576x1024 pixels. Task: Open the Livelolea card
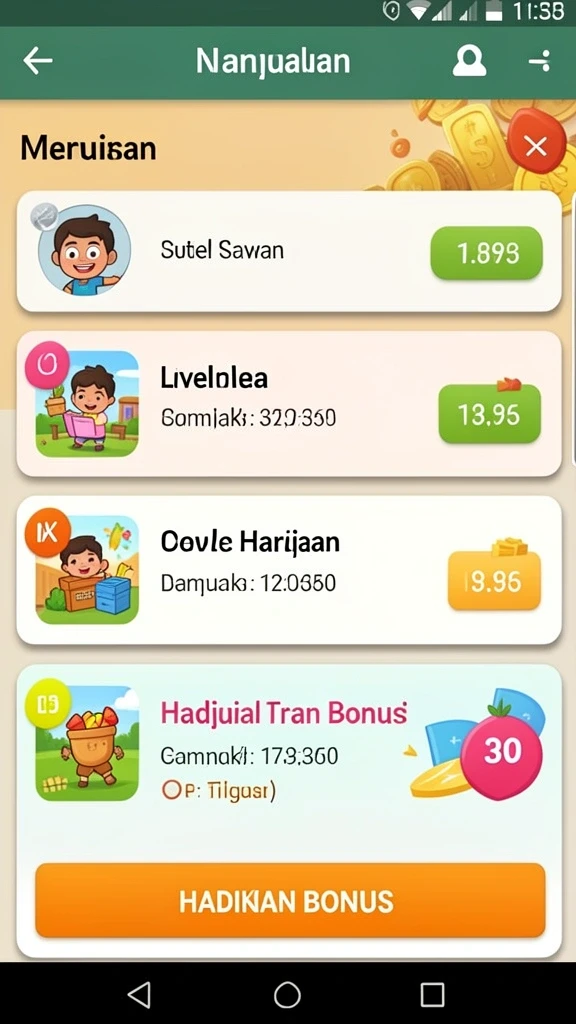point(289,404)
